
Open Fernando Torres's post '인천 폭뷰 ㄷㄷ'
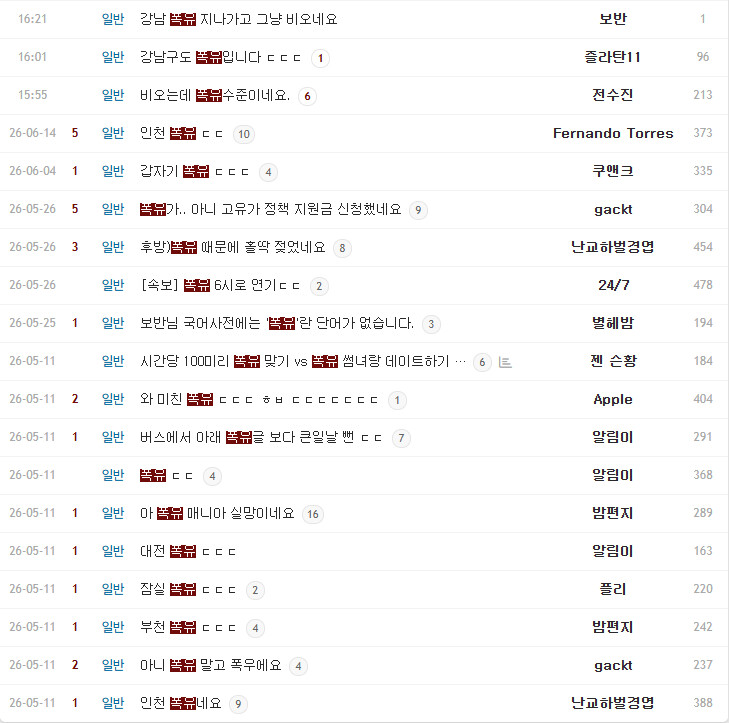(x=181, y=133)
